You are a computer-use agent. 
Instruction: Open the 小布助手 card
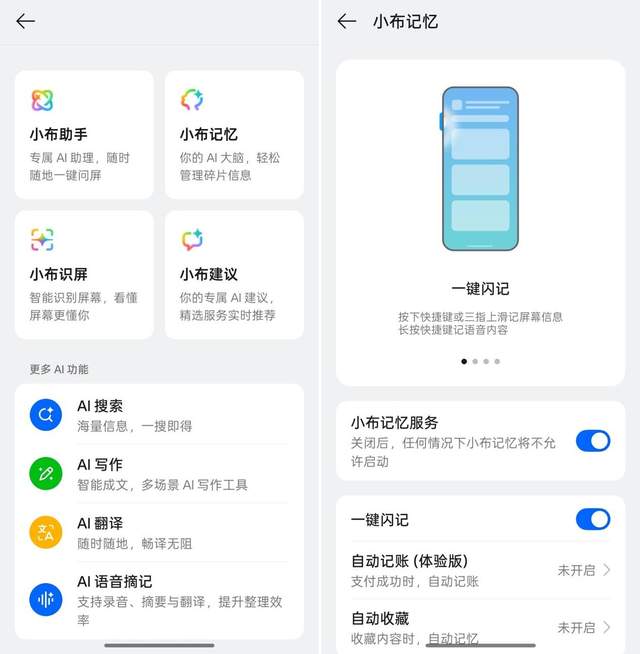click(84, 135)
